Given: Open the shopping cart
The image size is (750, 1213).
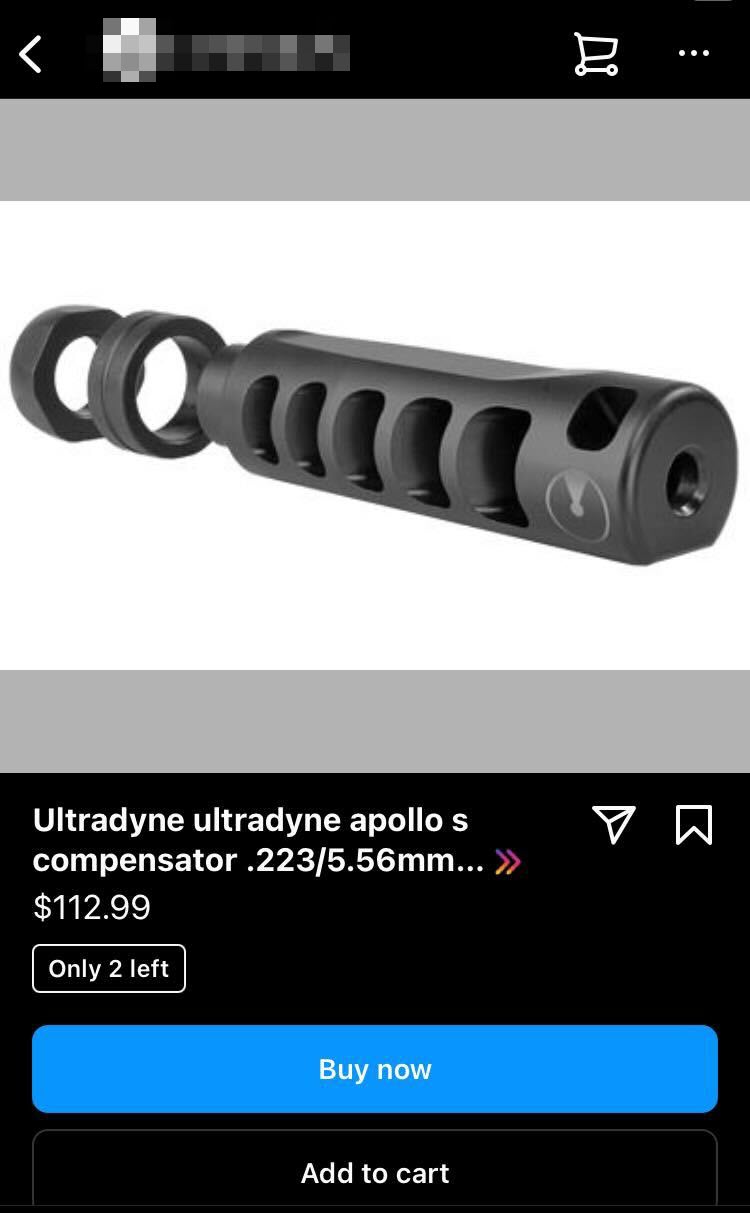Looking at the screenshot, I should pos(595,54).
